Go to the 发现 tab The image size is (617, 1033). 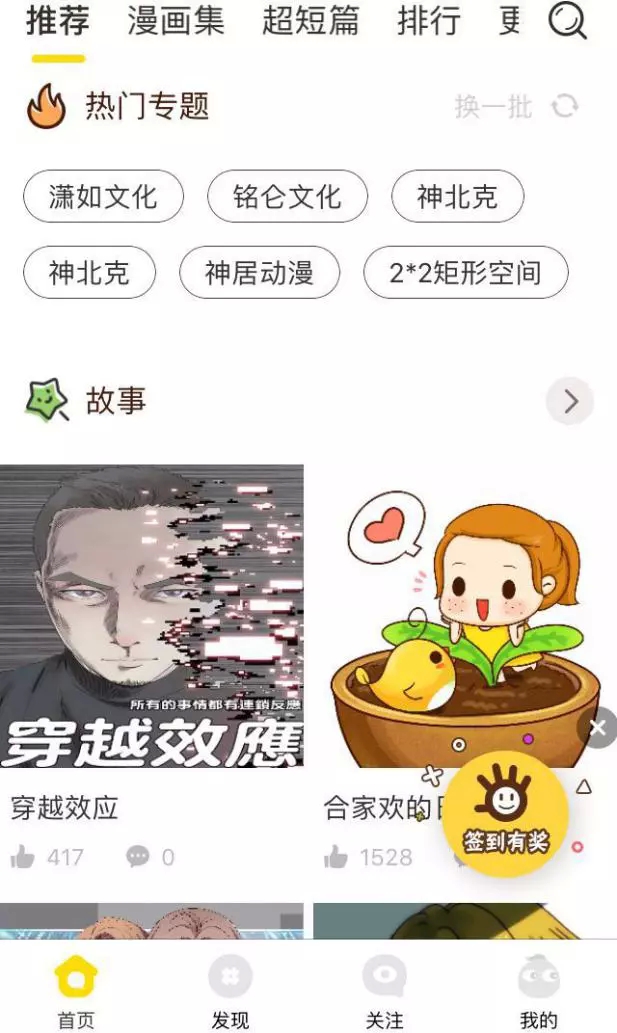pos(230,990)
